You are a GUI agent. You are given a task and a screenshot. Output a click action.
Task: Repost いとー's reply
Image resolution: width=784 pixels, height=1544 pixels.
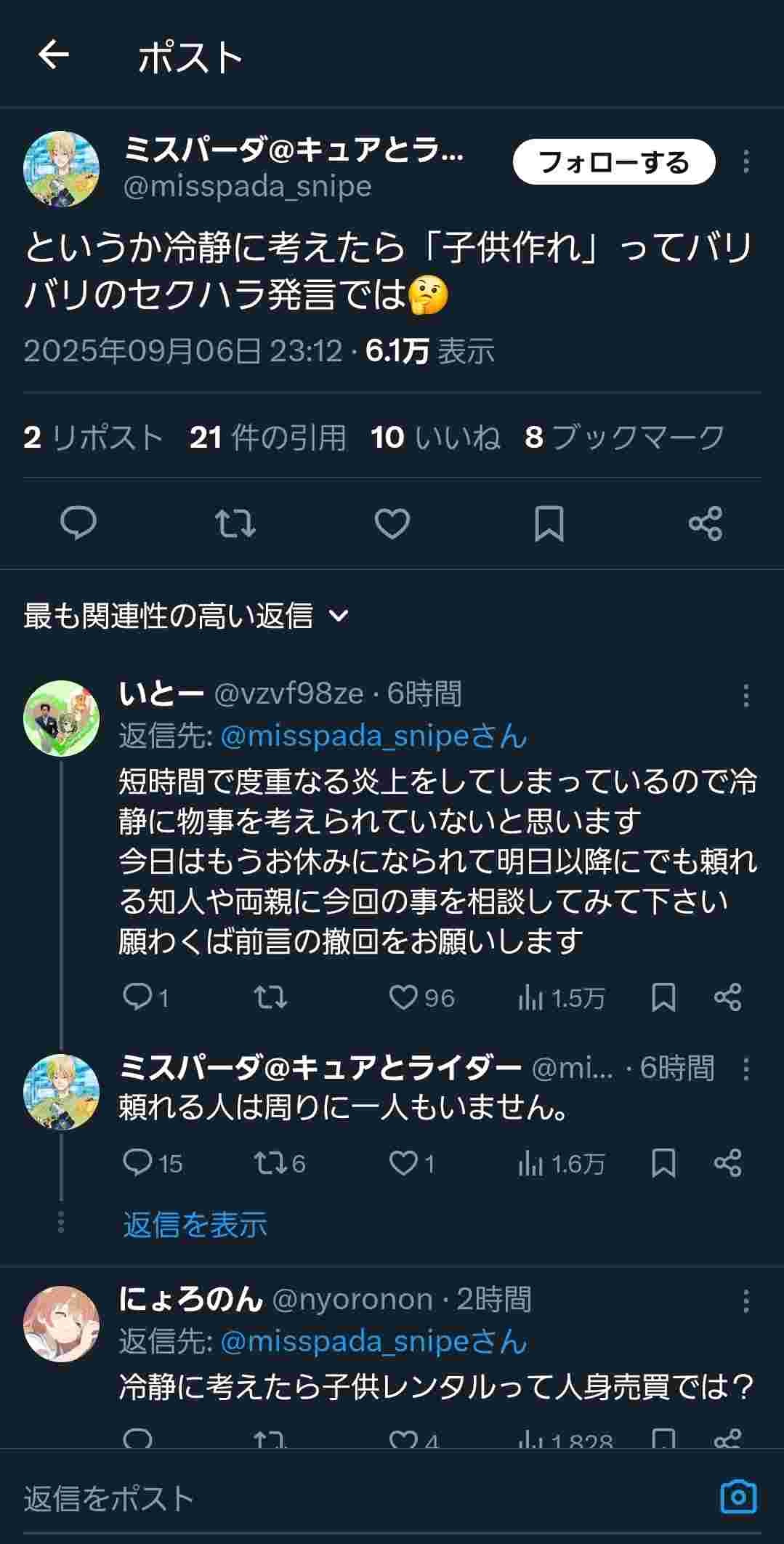click(x=271, y=997)
